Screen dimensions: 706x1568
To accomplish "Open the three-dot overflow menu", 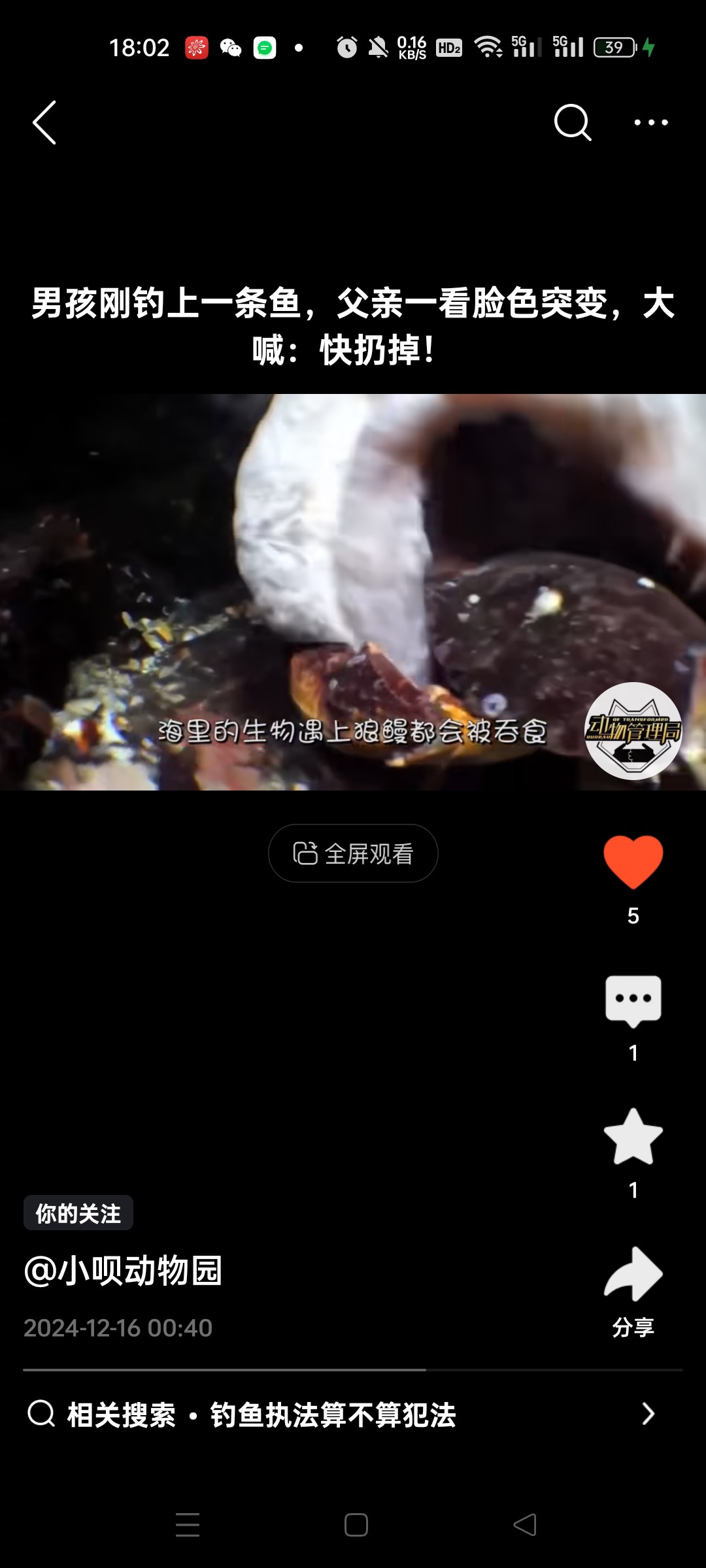I will 651,123.
